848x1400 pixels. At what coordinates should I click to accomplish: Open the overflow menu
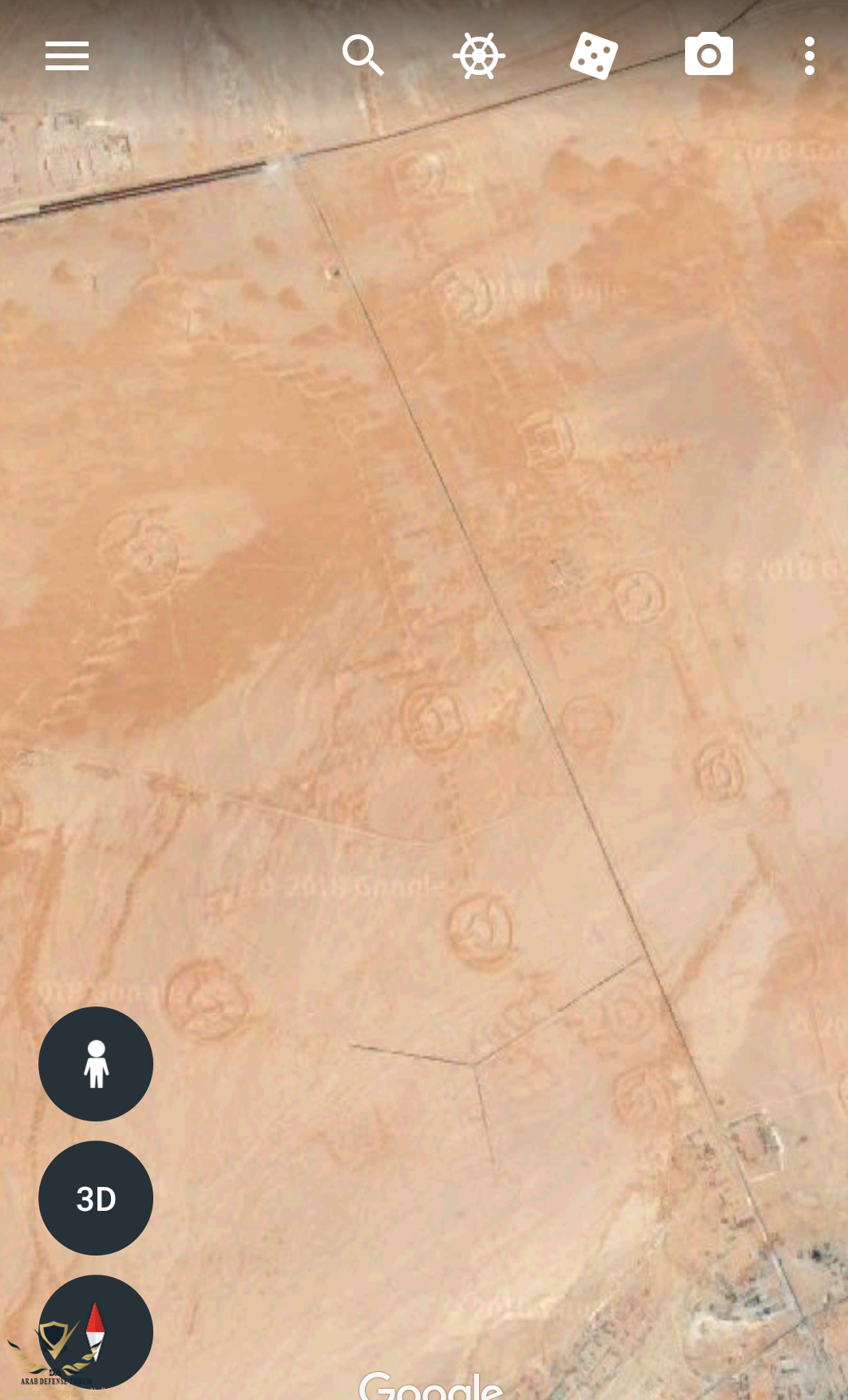point(810,56)
